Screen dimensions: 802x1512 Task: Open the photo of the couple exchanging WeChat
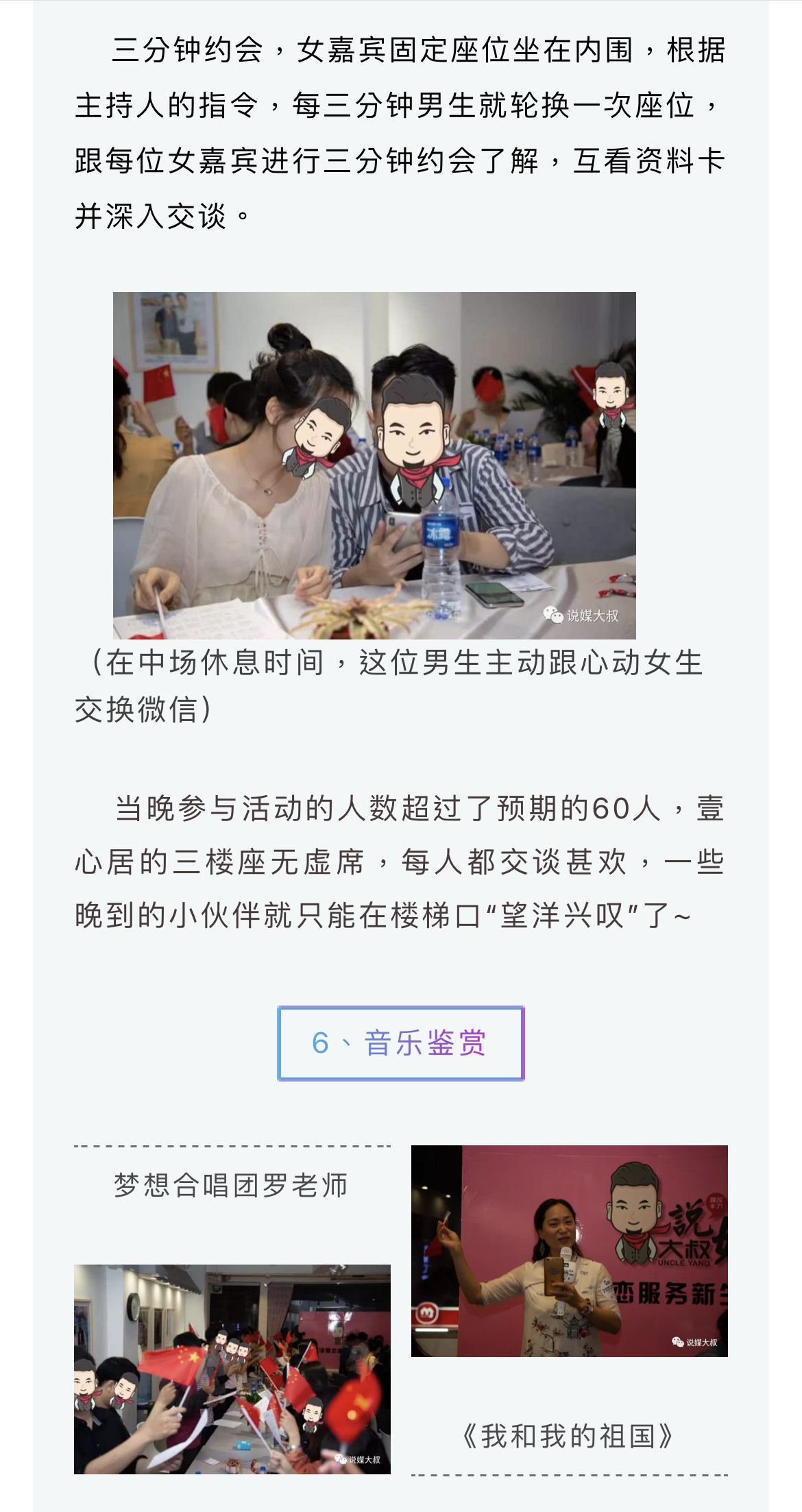point(374,465)
